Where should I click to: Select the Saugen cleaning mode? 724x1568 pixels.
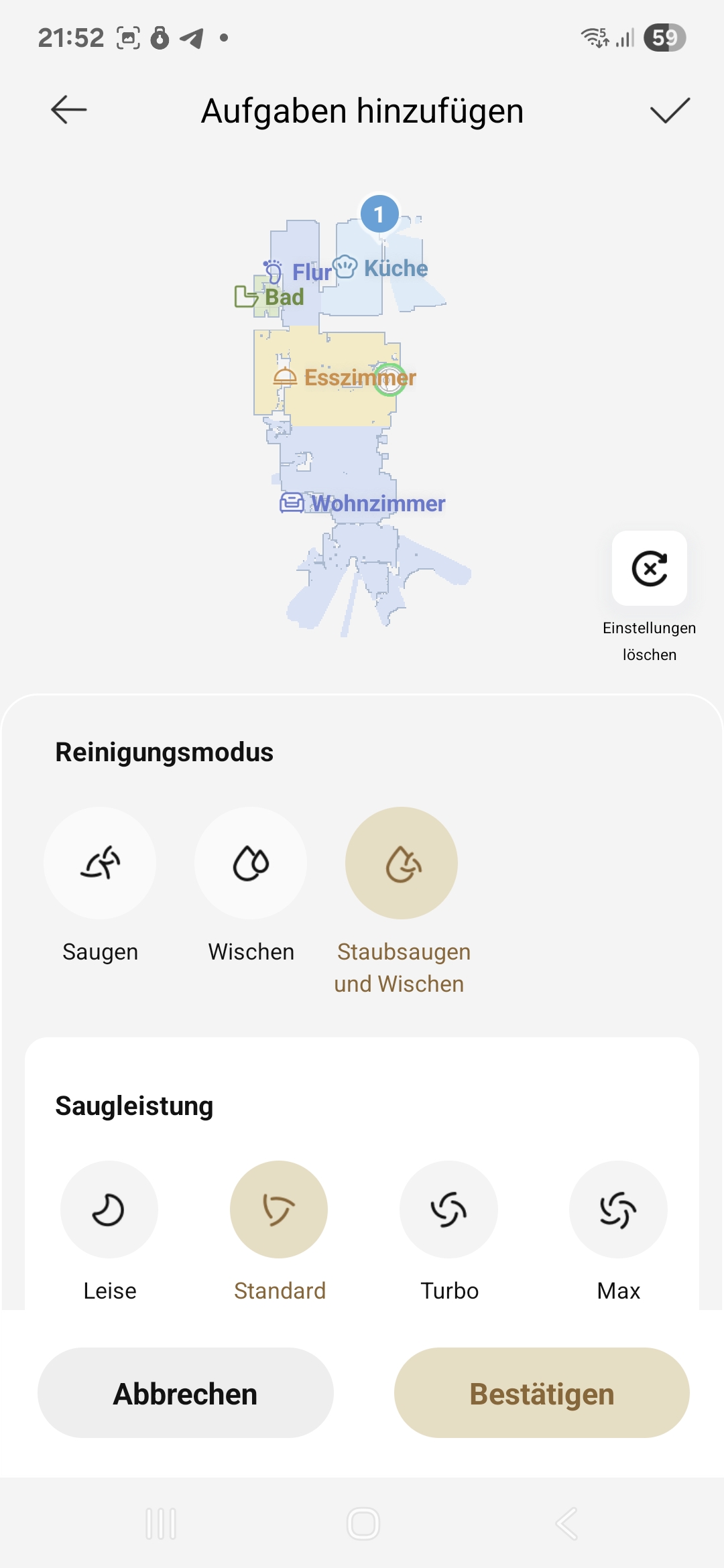(100, 863)
